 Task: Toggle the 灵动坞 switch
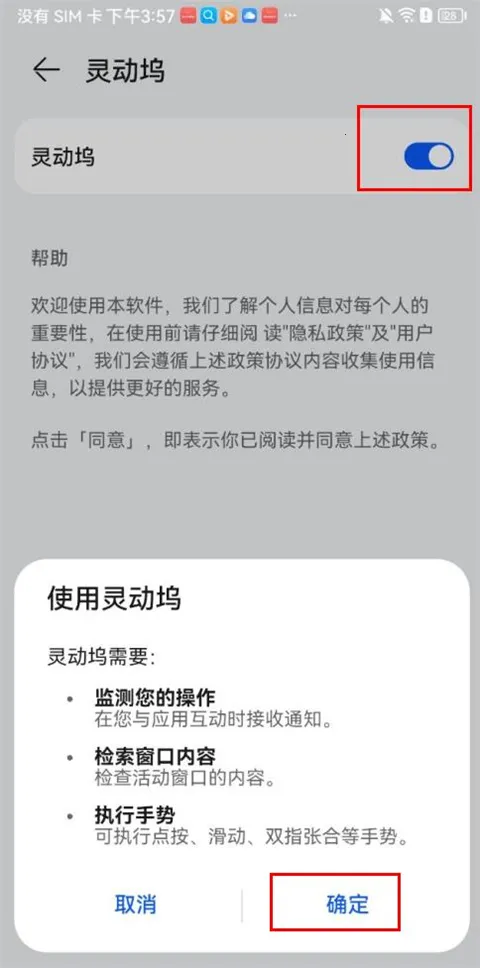click(x=429, y=156)
